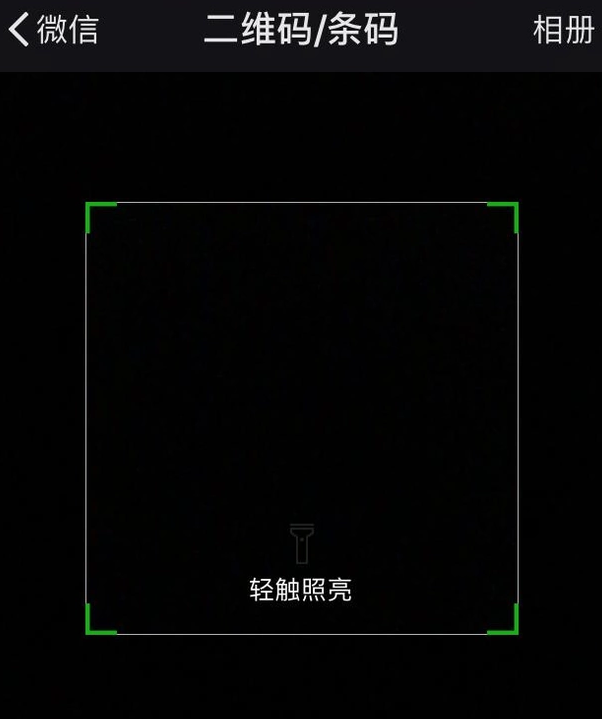Turn on the flashlight via 轻触照亮
Viewport: 602px width, 719px height.
coord(301,560)
